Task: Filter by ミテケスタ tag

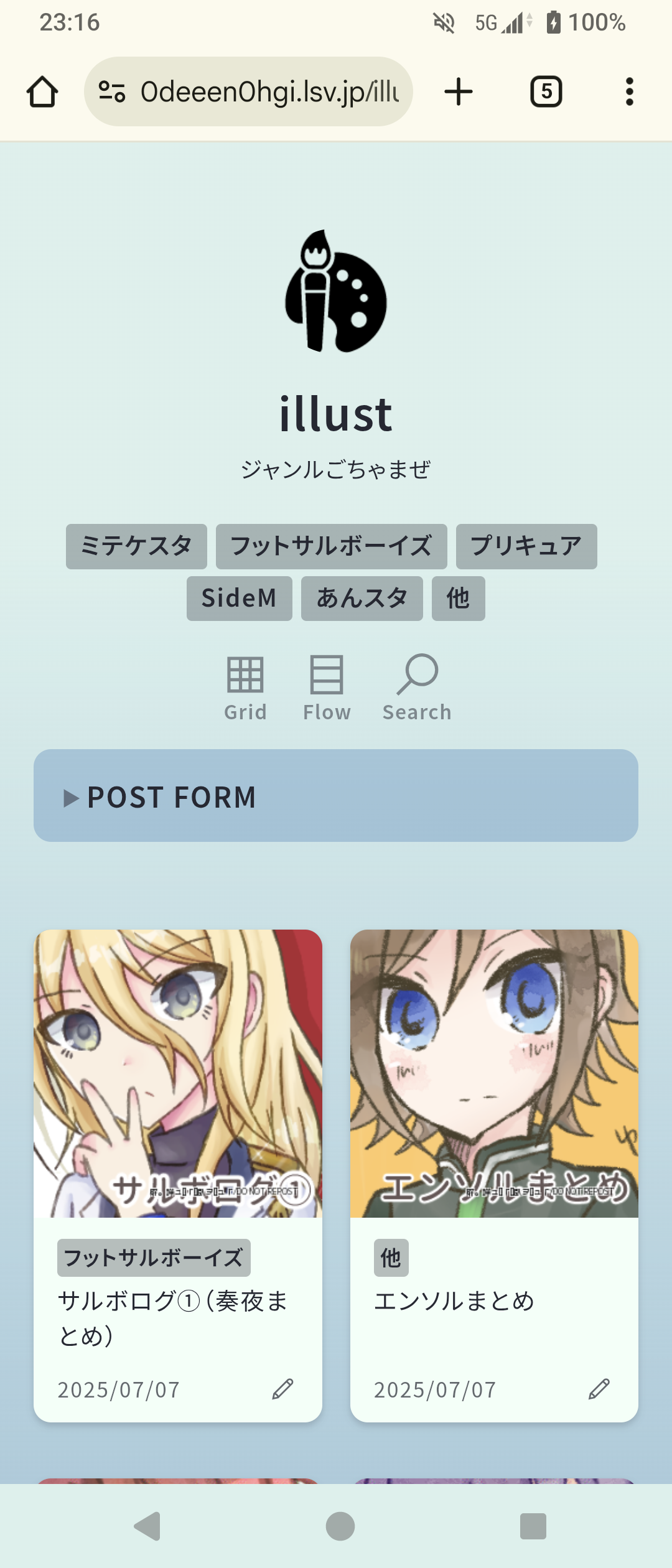Action: 136,546
